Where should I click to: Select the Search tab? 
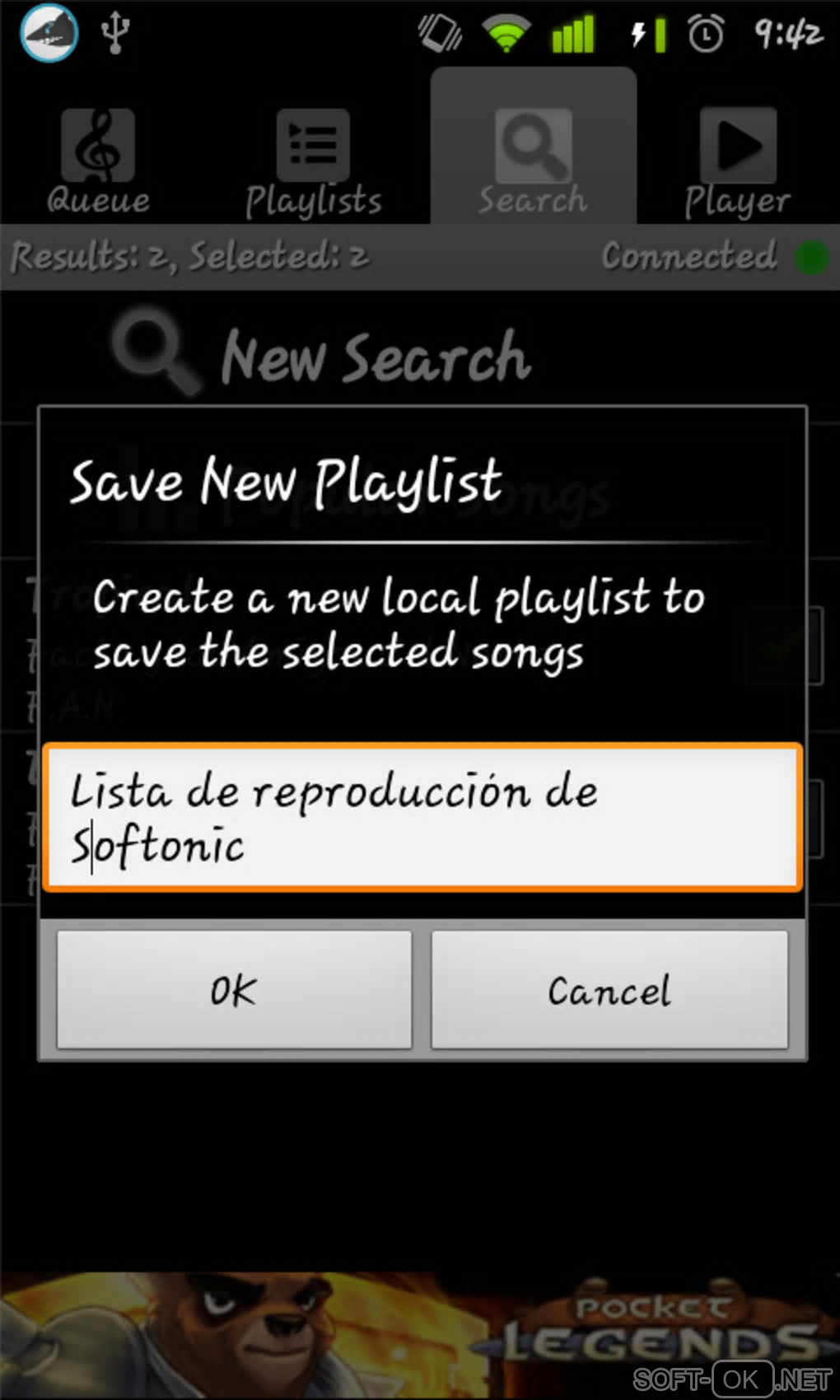[533, 163]
